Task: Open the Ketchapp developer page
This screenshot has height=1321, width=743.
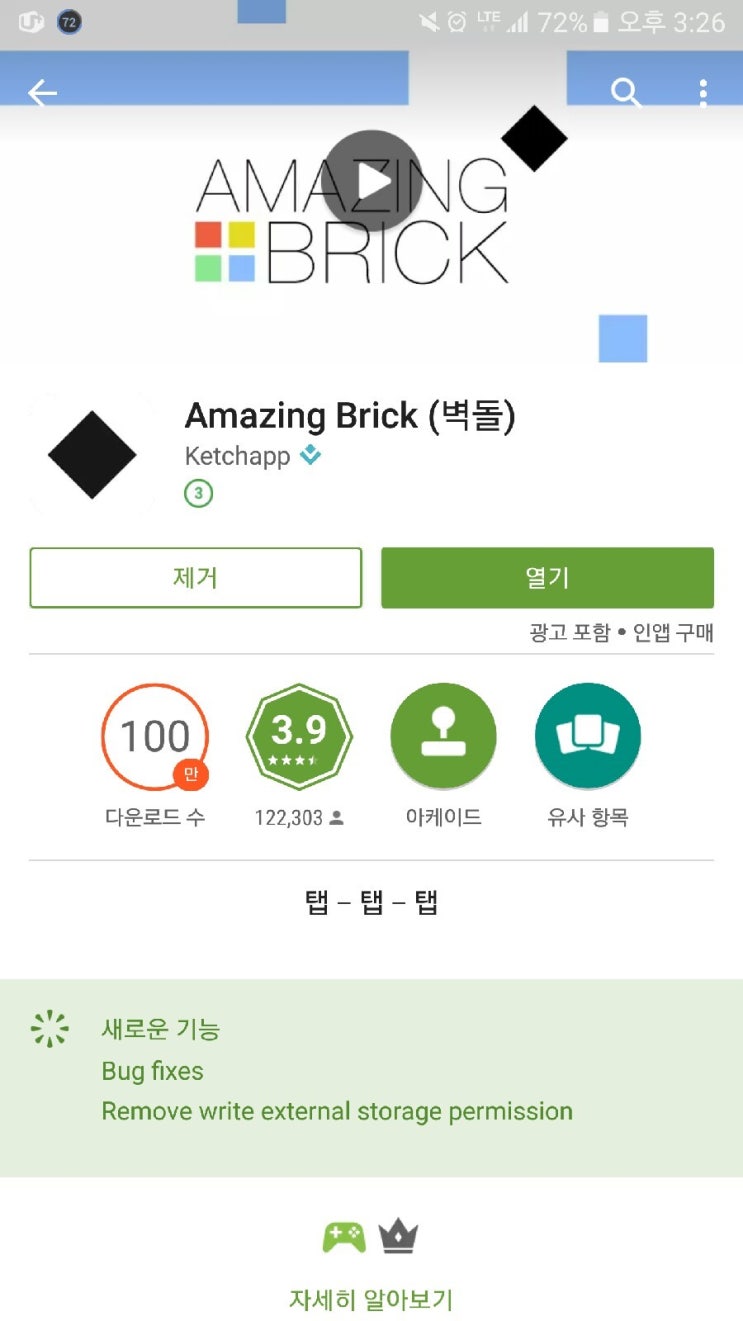Action: coord(238,456)
